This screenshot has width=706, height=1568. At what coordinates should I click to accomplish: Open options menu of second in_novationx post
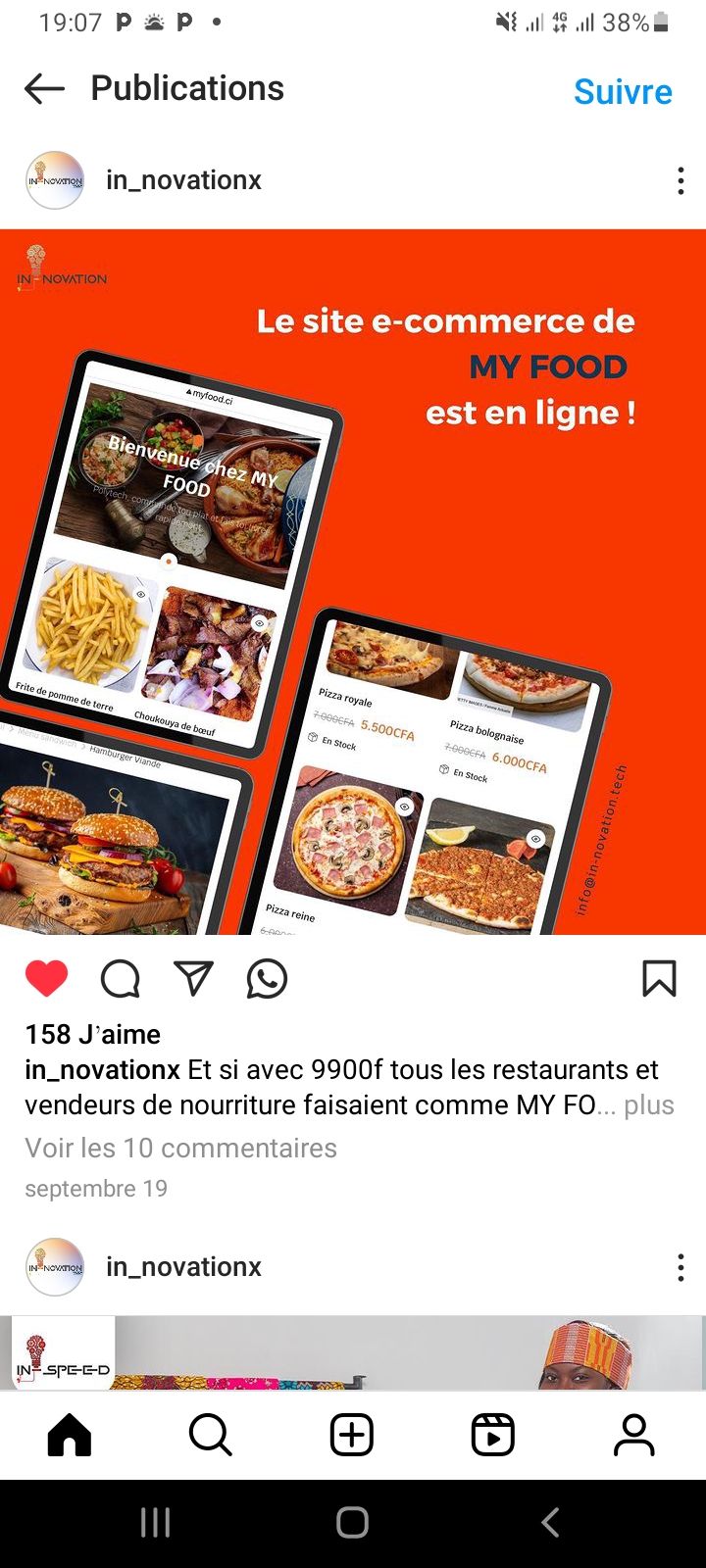coord(681,1267)
